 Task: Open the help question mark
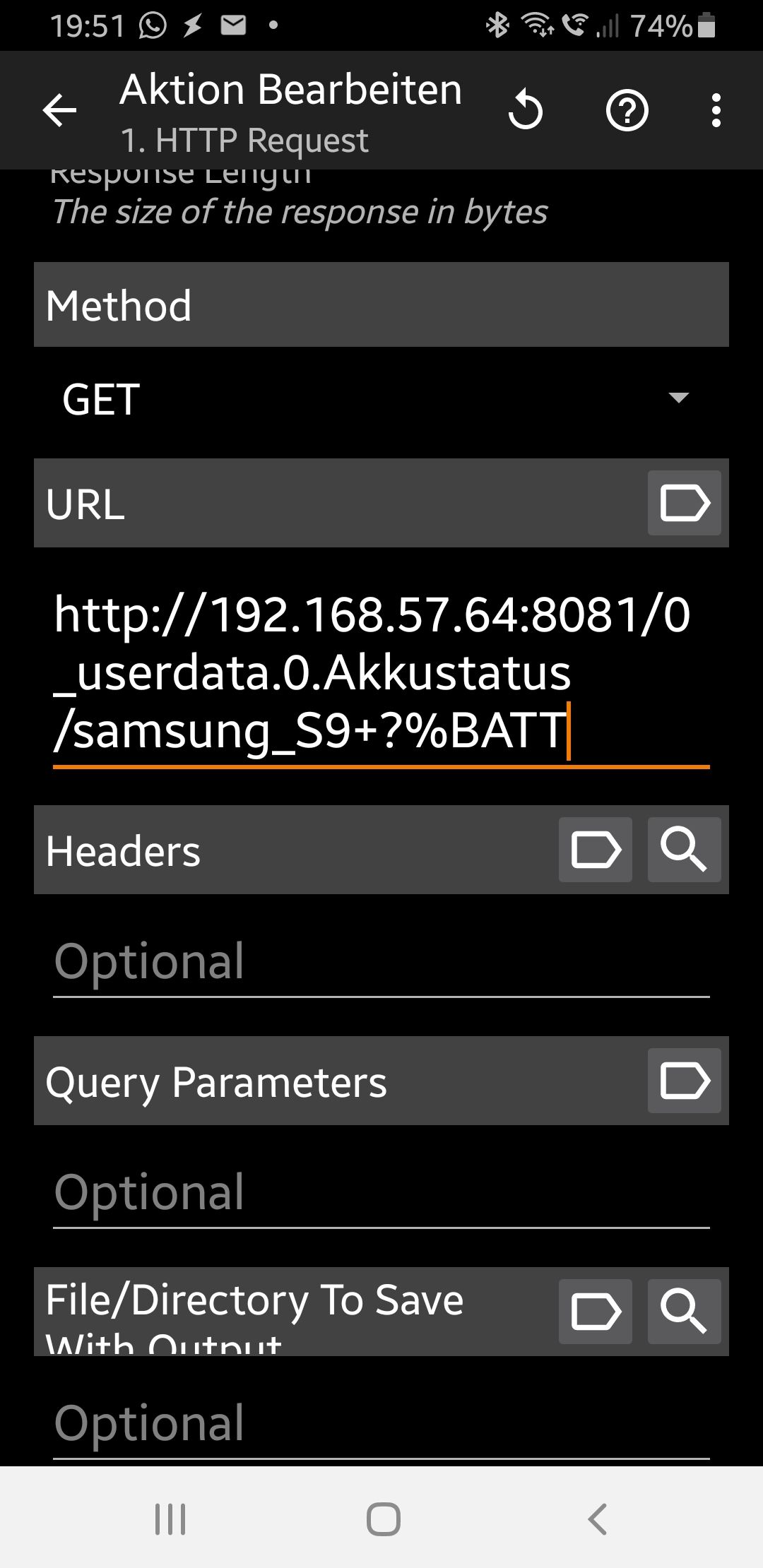point(627,111)
